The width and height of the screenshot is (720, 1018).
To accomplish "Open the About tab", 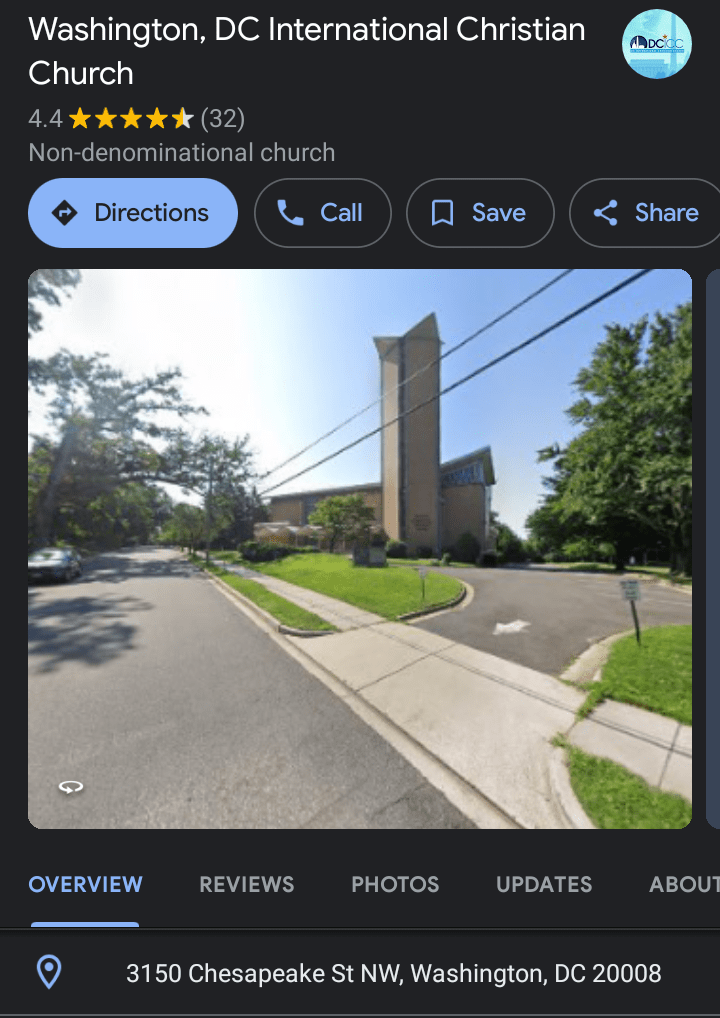I will [685, 884].
